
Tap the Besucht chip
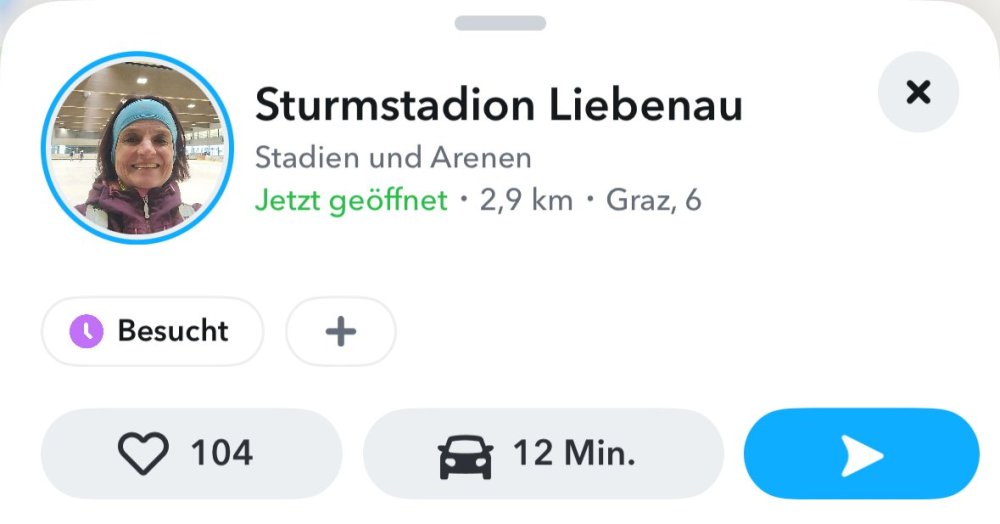coord(152,331)
